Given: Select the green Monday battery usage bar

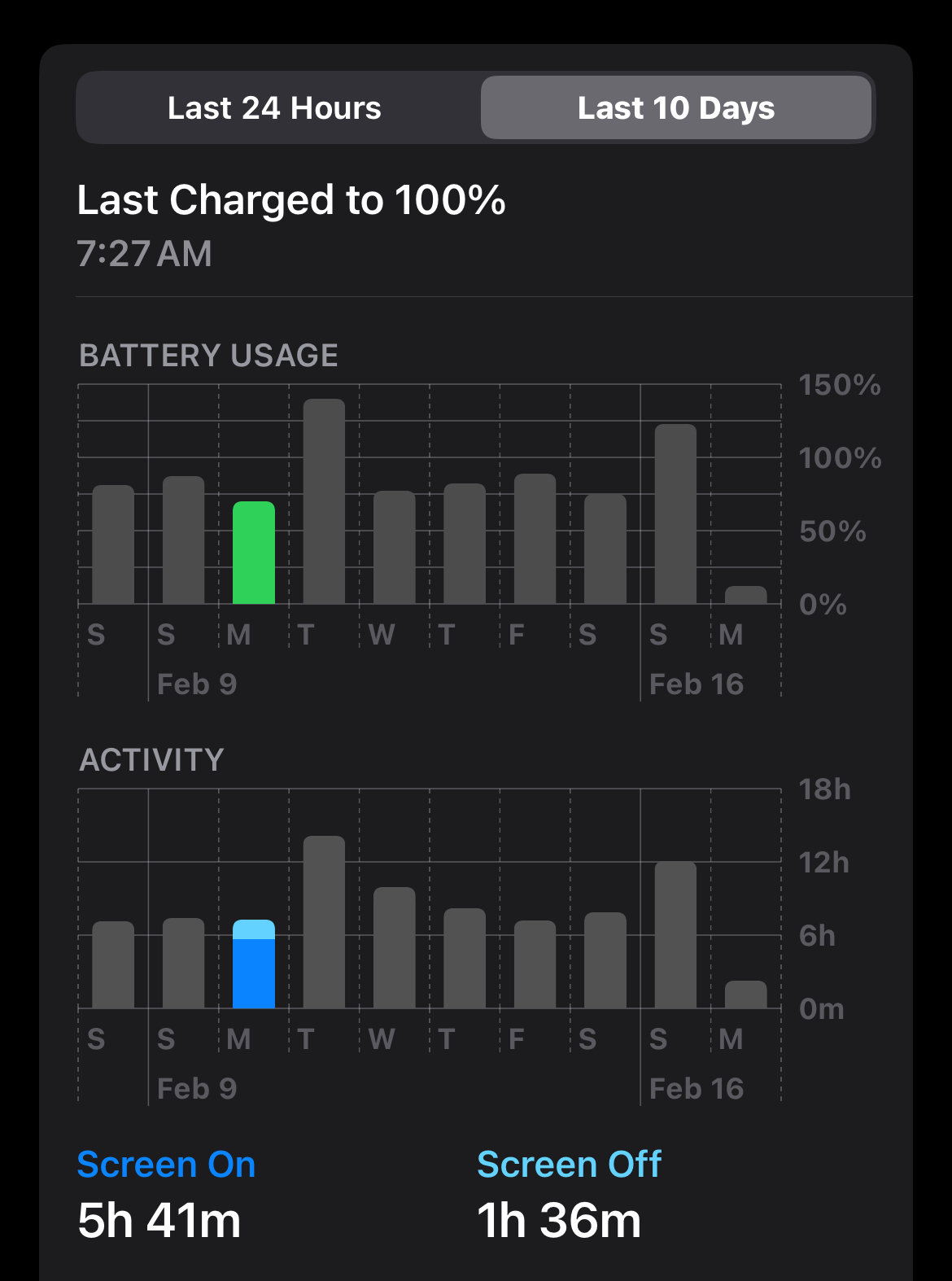Looking at the screenshot, I should click(254, 553).
